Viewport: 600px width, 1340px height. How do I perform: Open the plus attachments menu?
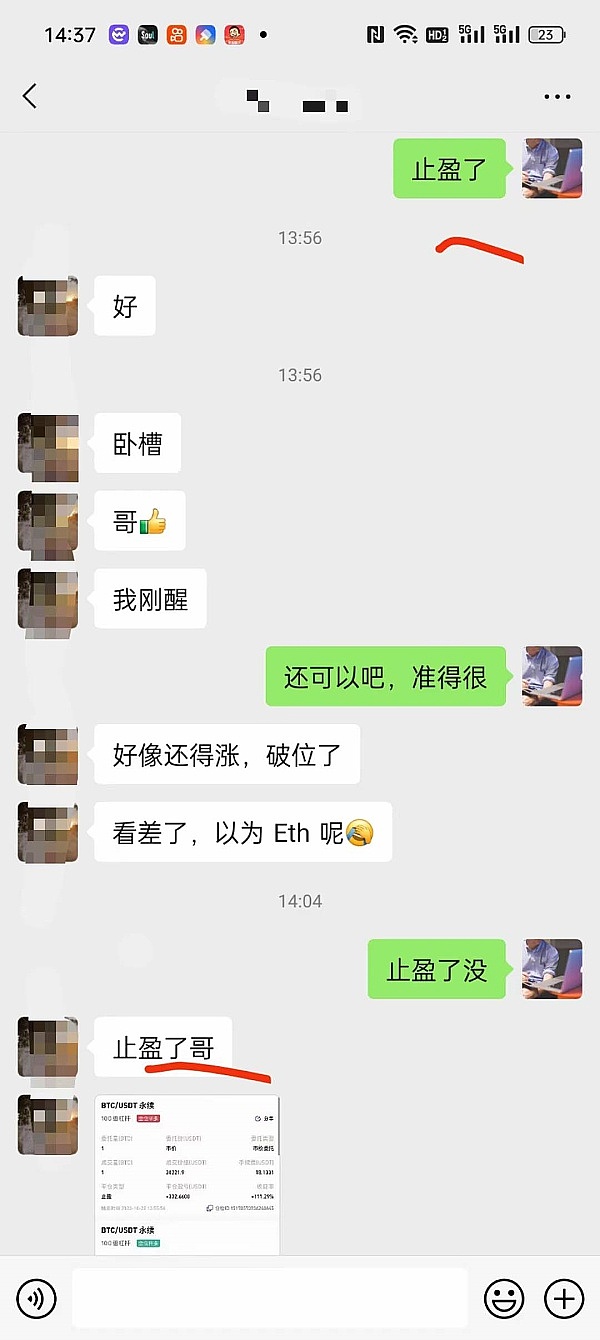564,1299
